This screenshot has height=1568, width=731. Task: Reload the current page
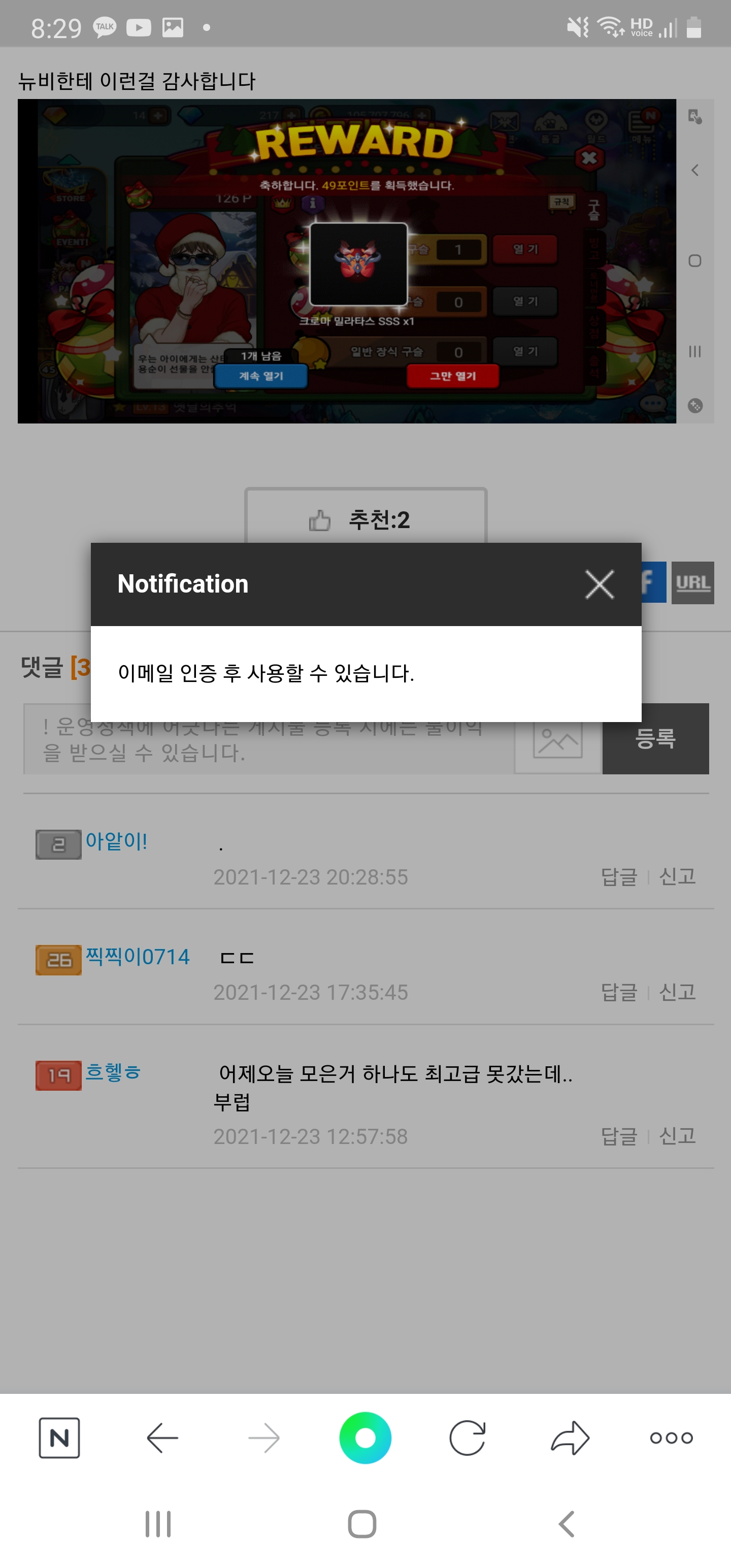[x=468, y=1438]
